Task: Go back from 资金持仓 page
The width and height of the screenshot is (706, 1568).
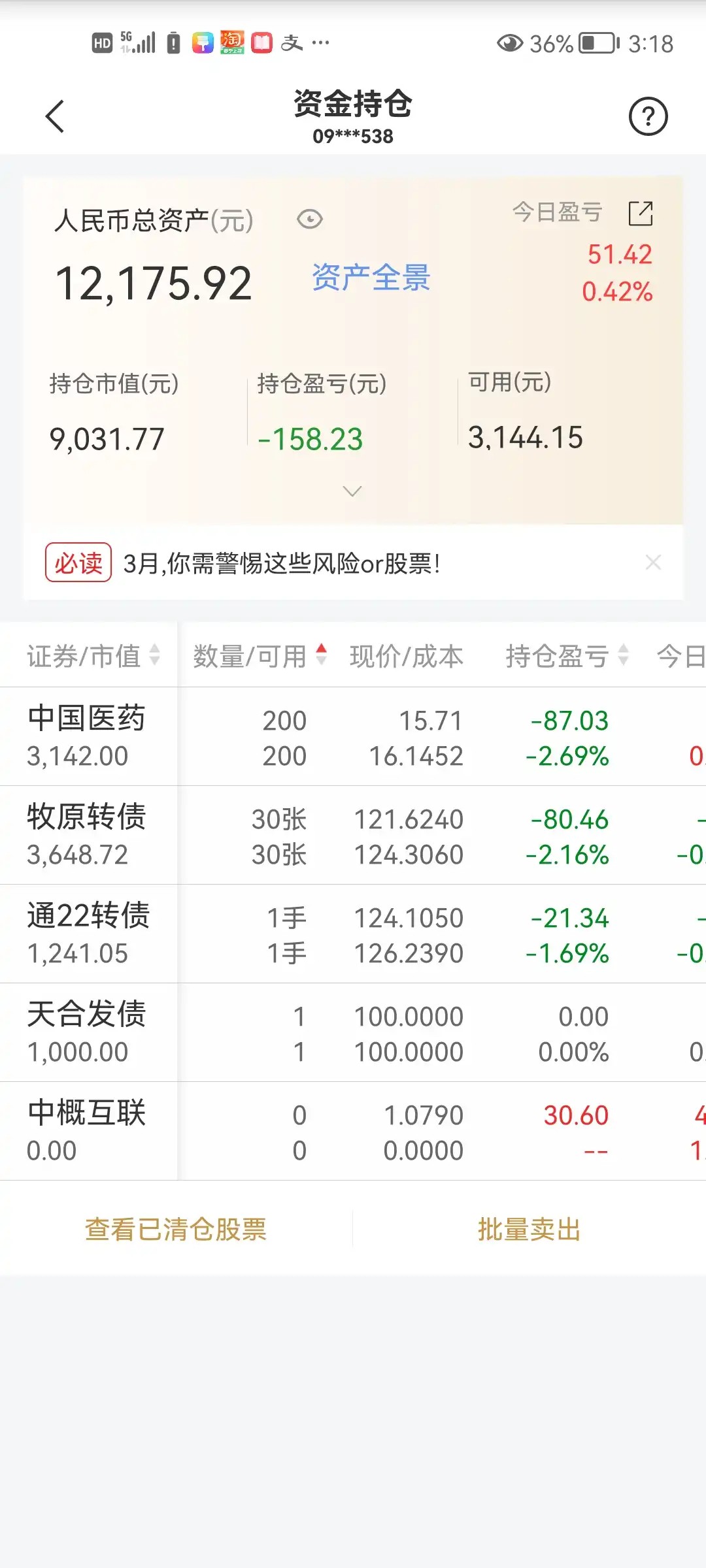Action: pyautogui.click(x=55, y=116)
